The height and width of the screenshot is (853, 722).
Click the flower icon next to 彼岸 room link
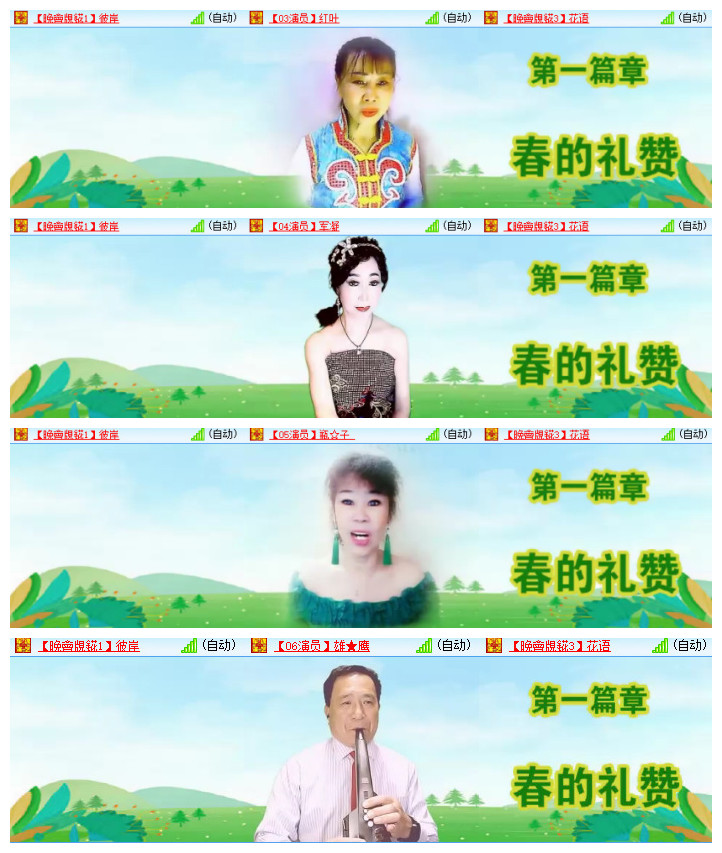20,16
